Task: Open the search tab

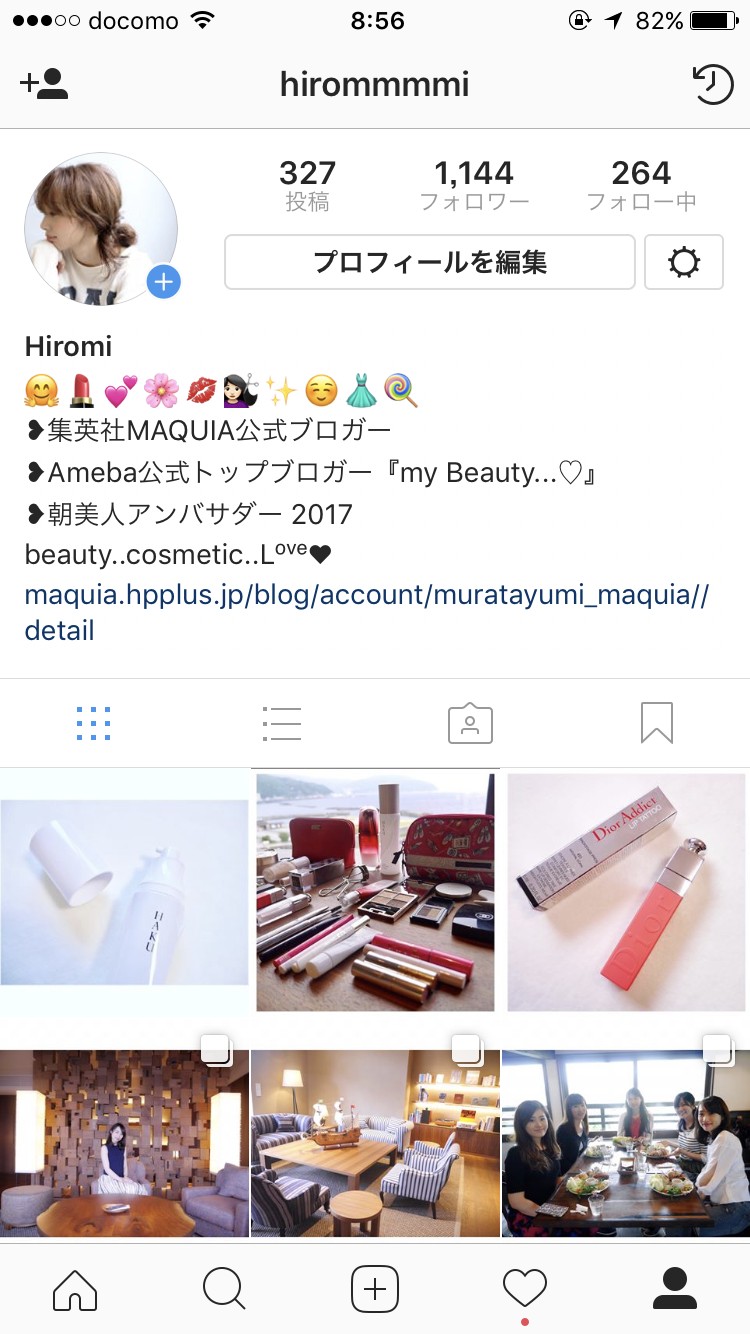Action: coord(224,1289)
